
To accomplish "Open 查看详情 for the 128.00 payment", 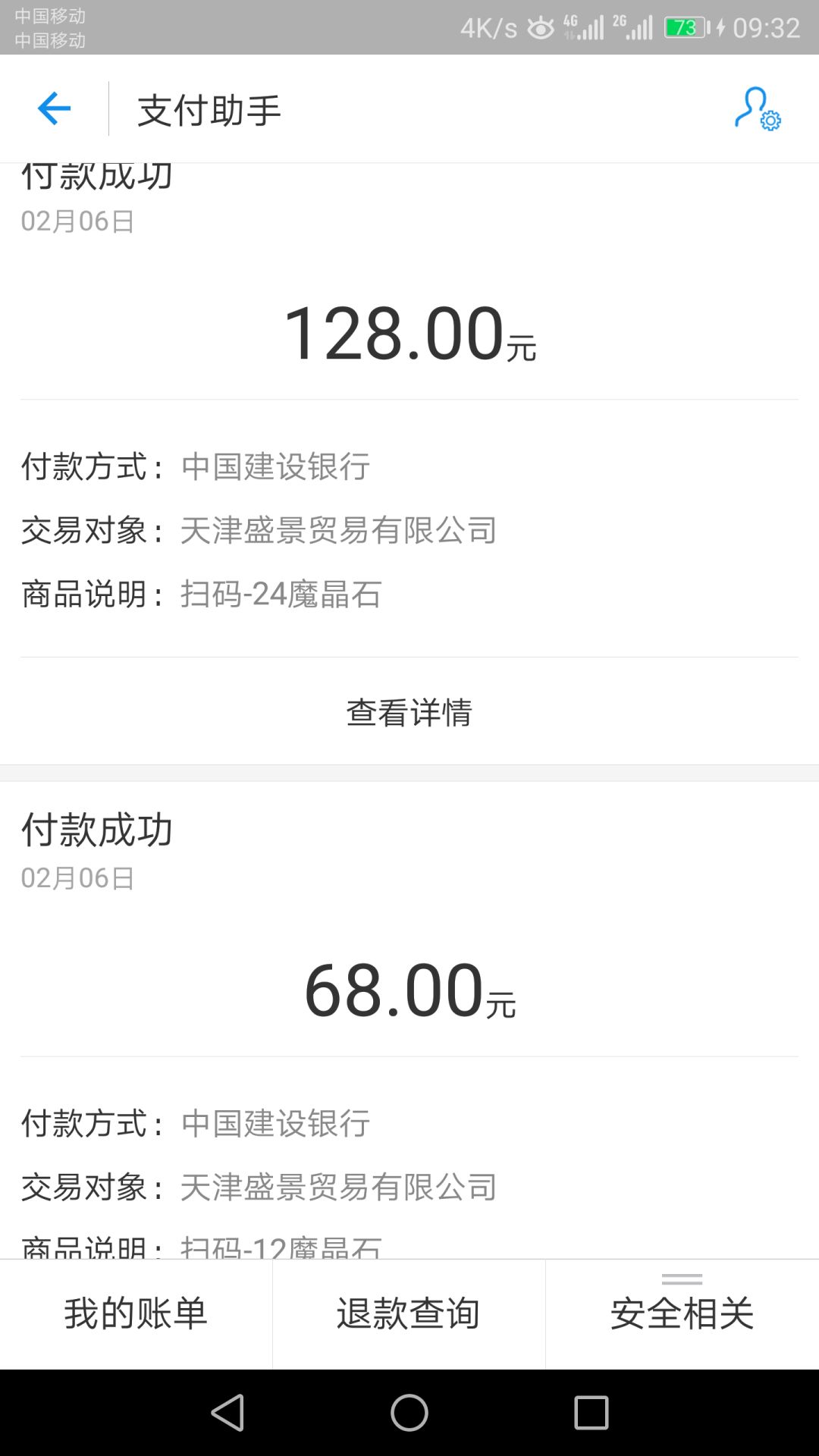I will tap(409, 711).
